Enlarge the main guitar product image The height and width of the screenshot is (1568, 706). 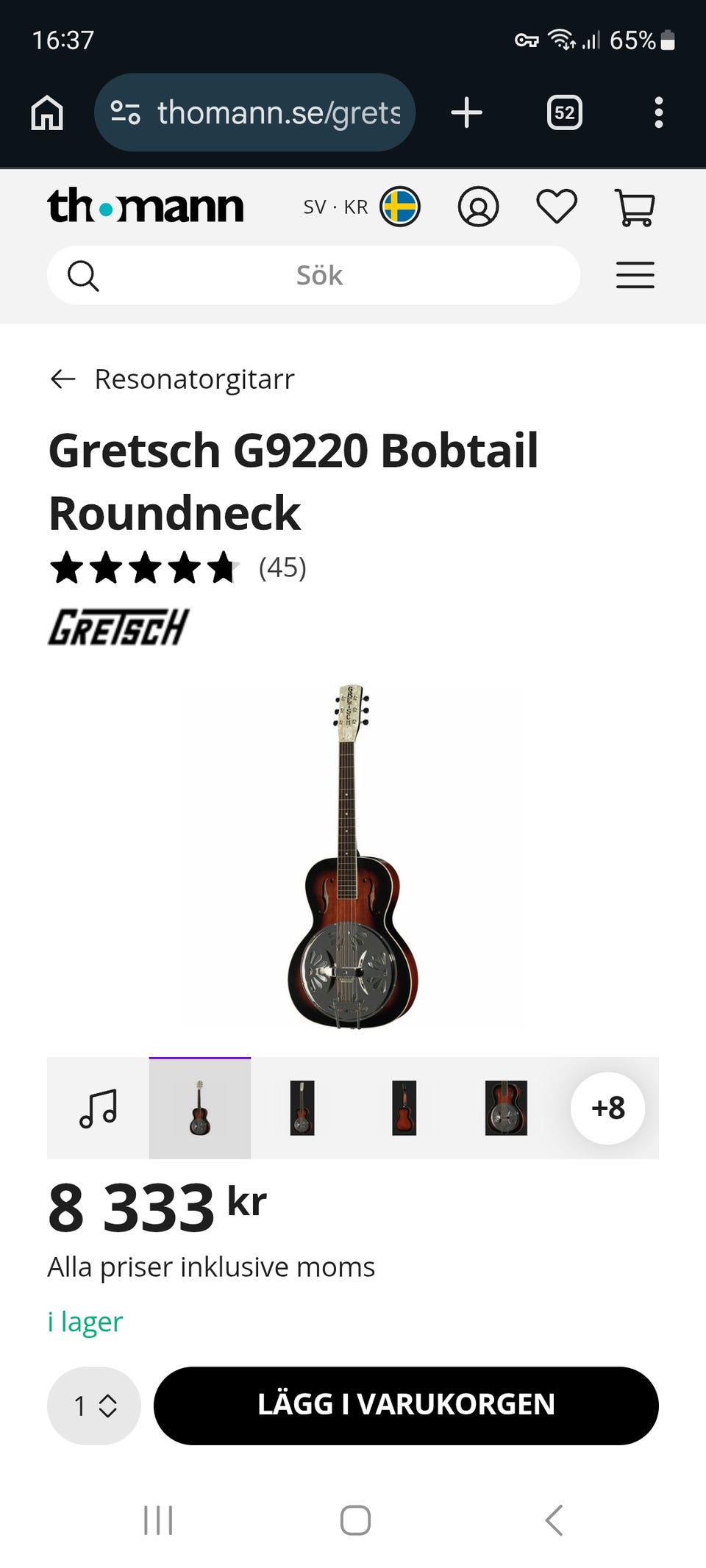coord(352,857)
